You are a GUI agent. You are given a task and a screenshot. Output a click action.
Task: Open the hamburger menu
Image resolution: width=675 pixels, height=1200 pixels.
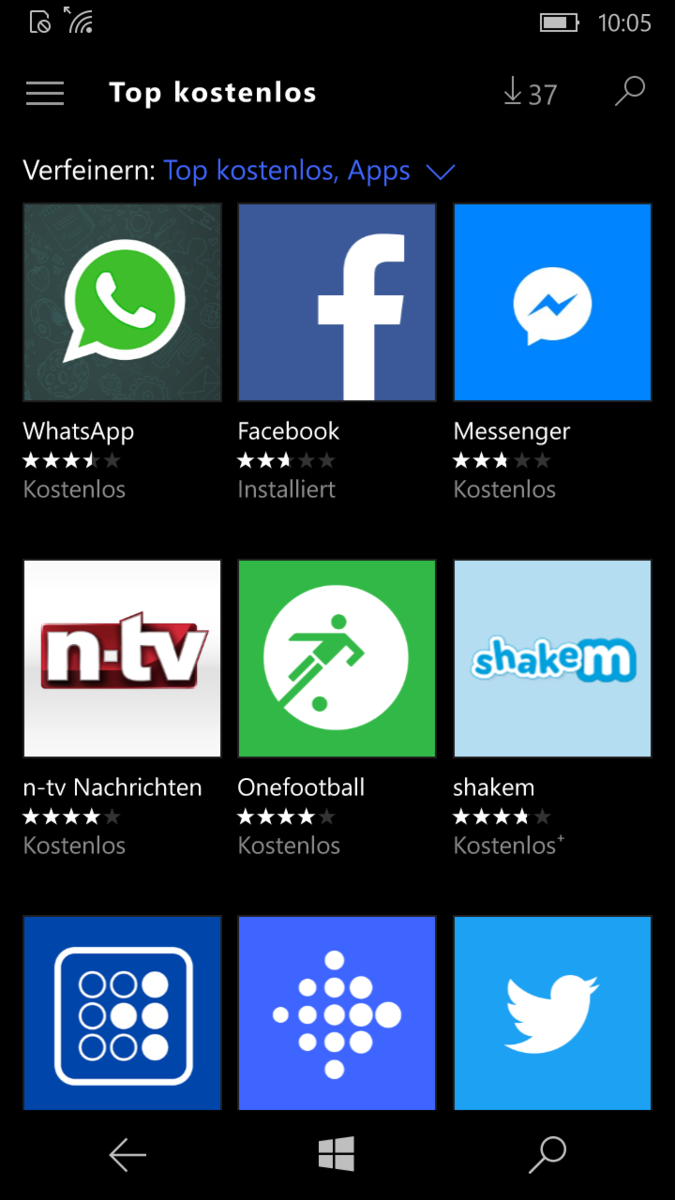click(x=45, y=94)
